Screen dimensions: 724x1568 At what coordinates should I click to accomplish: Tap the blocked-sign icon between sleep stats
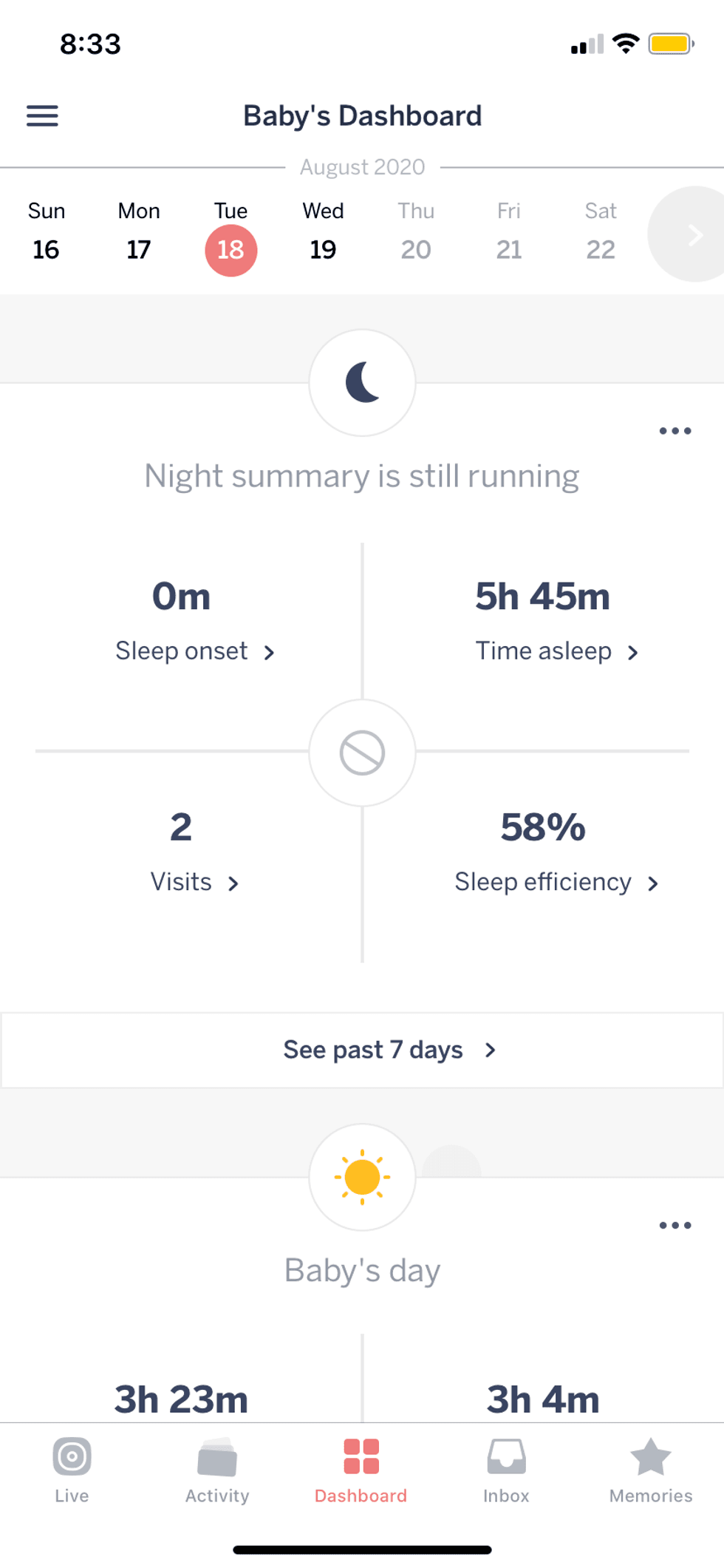point(362,753)
